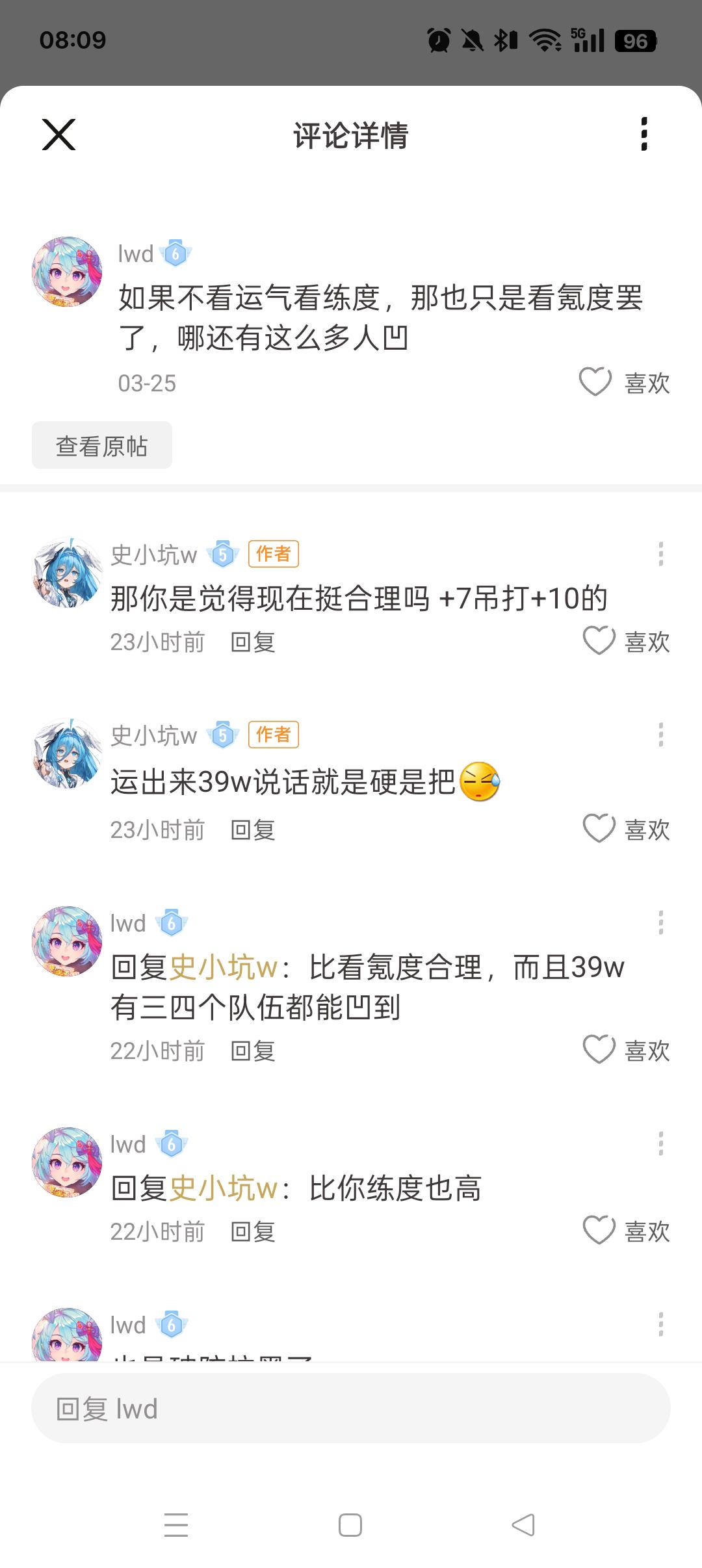The height and width of the screenshot is (1568, 702).
Task: Open options for lwd's 比你练度也高 reply
Action: click(660, 1143)
